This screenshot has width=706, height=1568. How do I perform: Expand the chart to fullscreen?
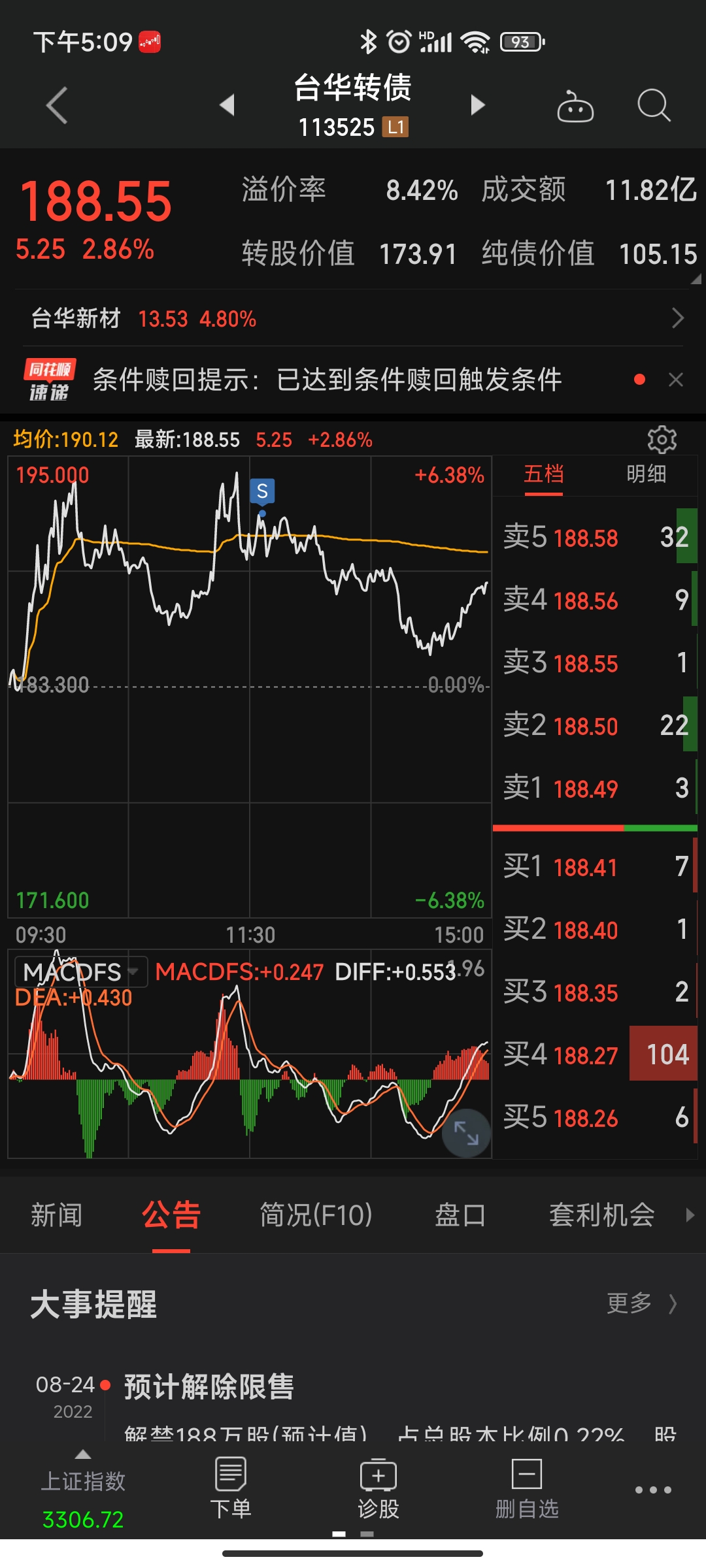[x=466, y=1133]
